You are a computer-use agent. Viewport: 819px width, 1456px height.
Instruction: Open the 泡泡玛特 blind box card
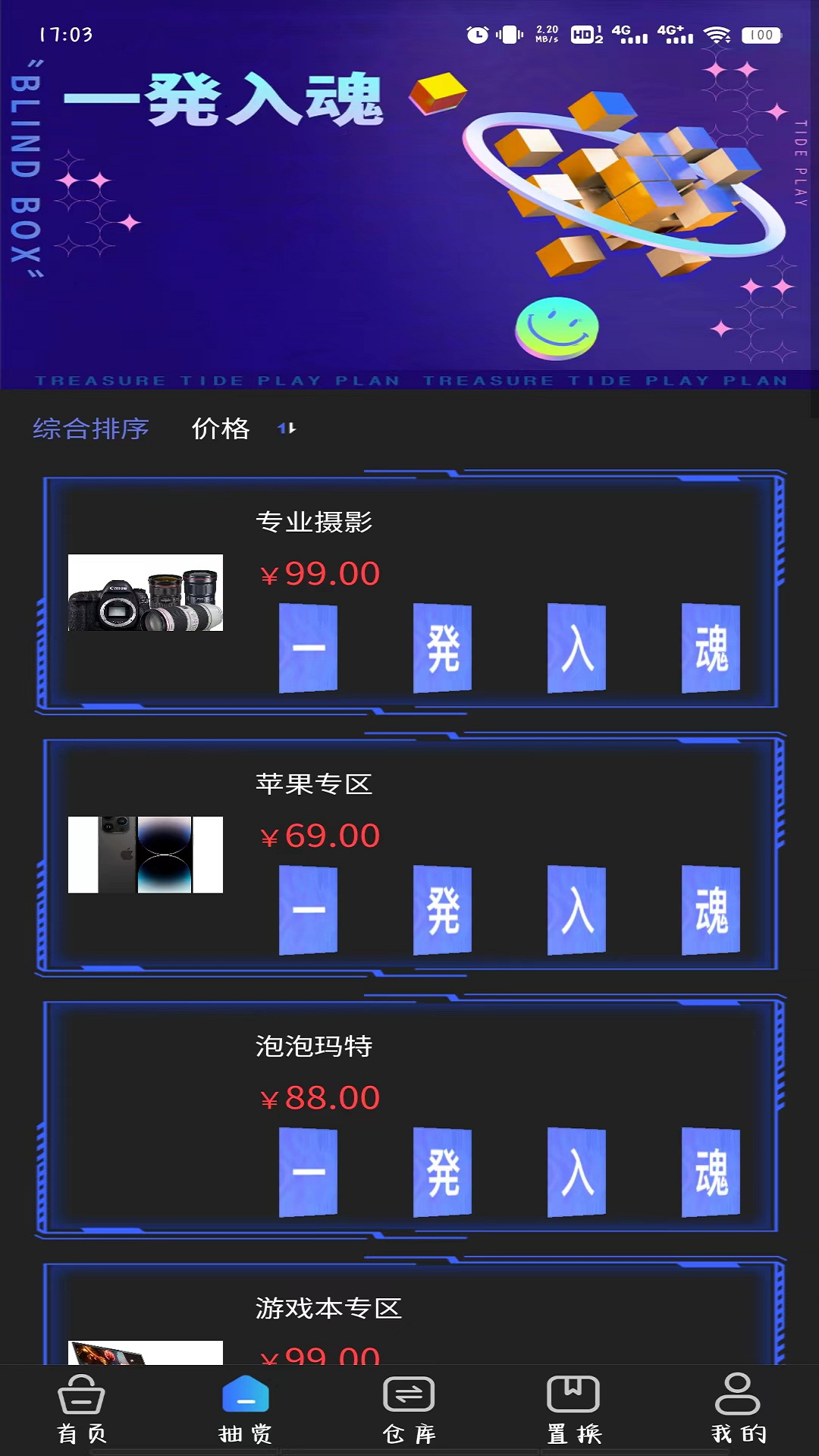pyautogui.click(x=409, y=1116)
